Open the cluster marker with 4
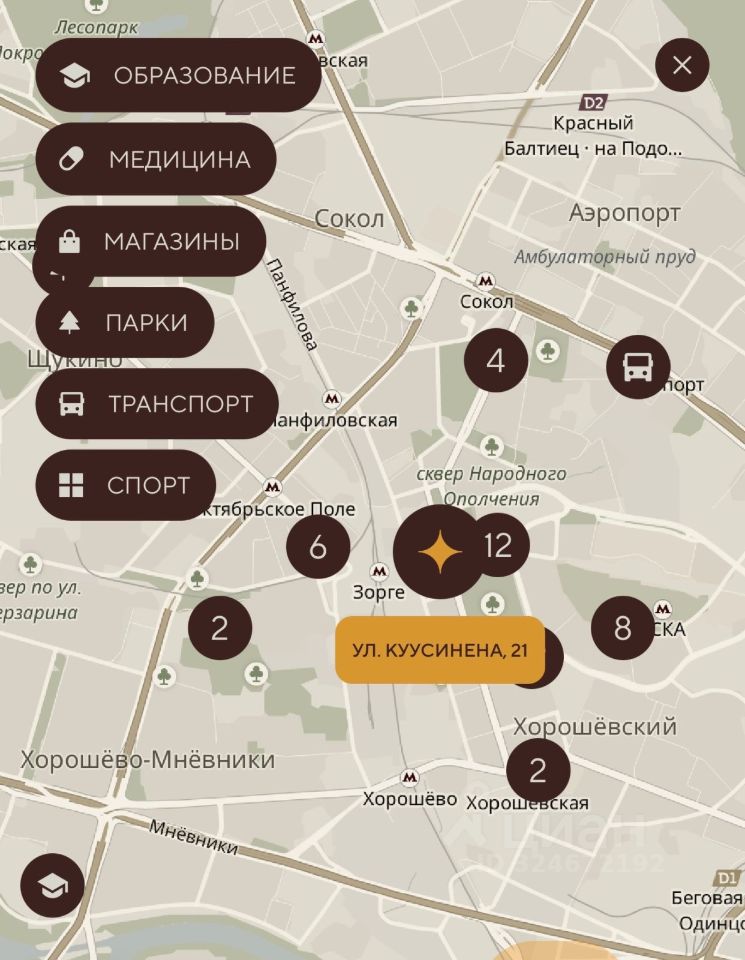 point(496,360)
